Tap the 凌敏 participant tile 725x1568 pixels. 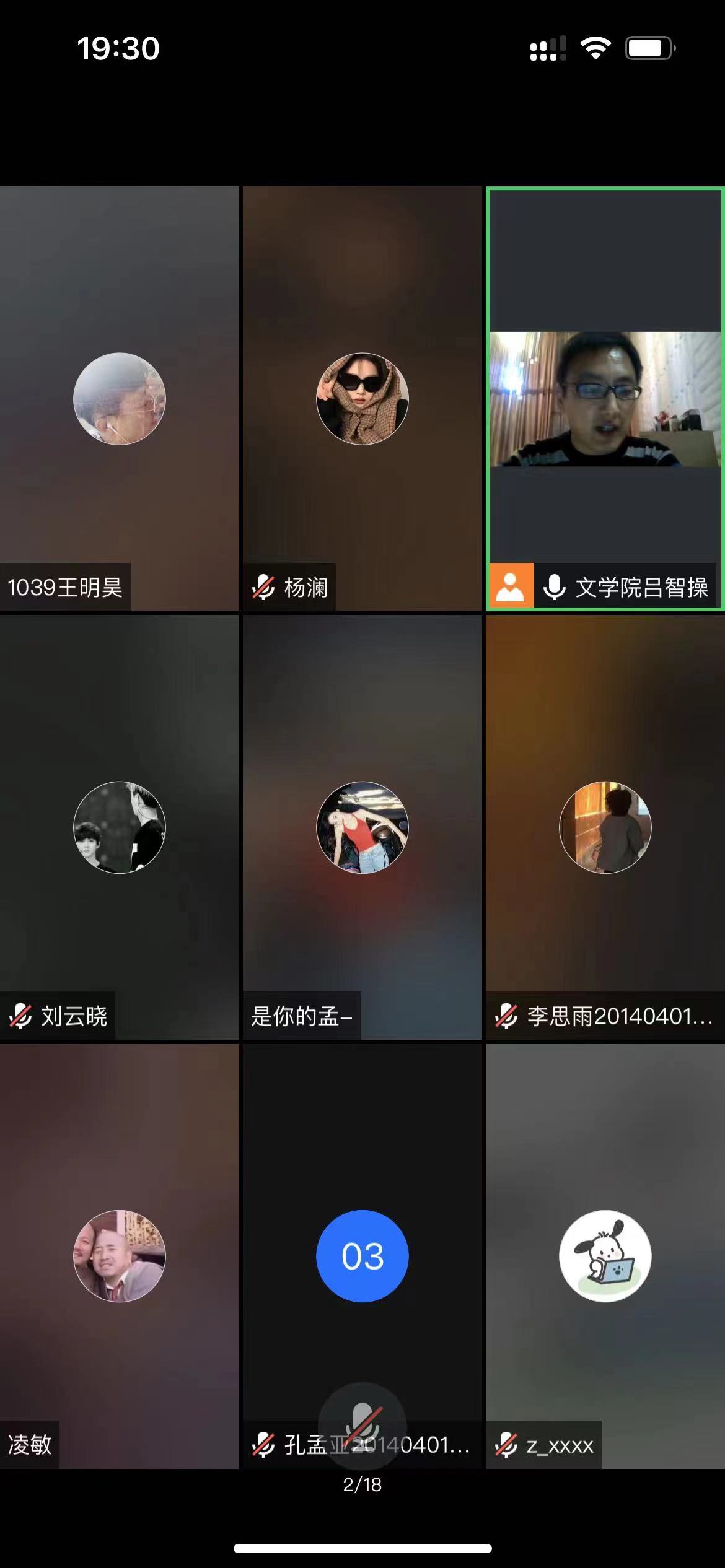119,1256
